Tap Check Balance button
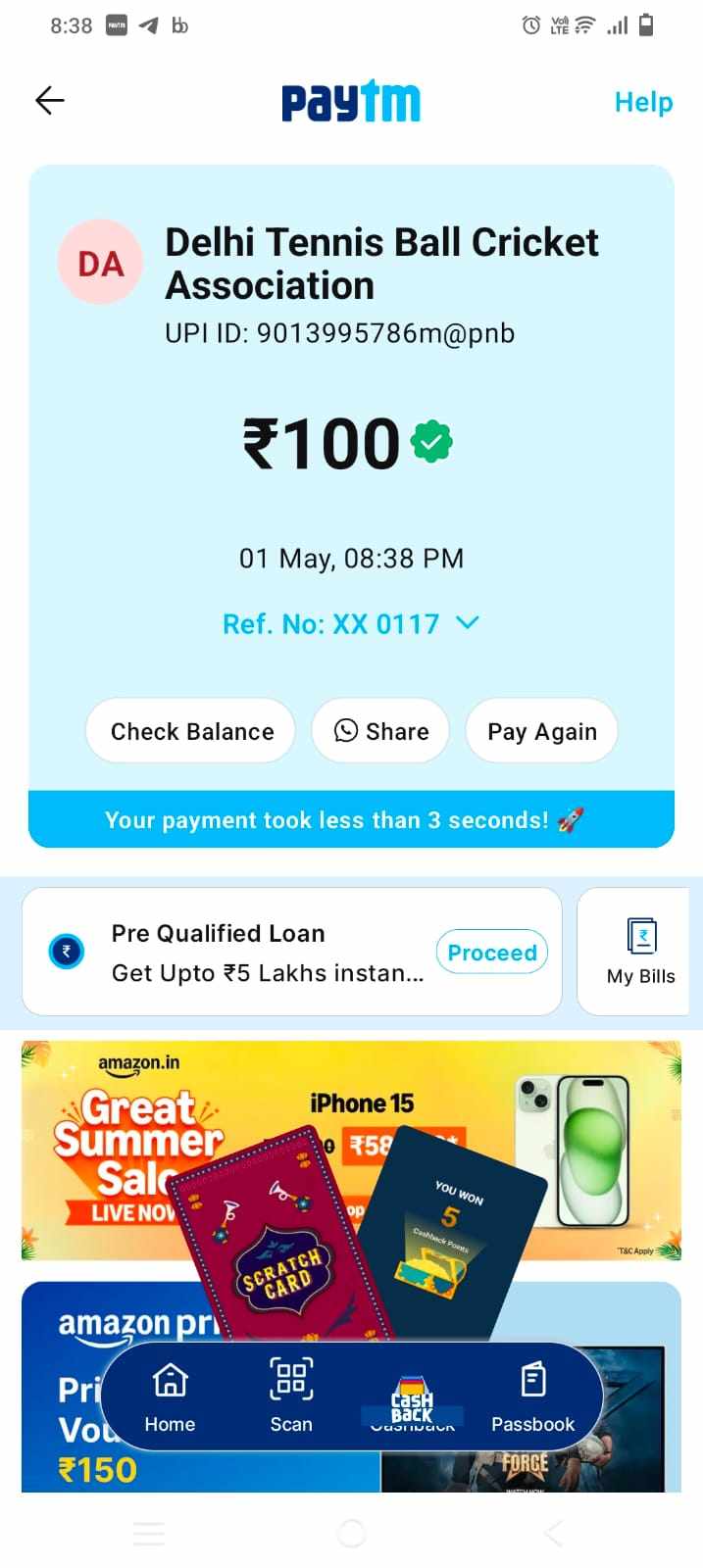The height and width of the screenshot is (1568, 703). (191, 731)
